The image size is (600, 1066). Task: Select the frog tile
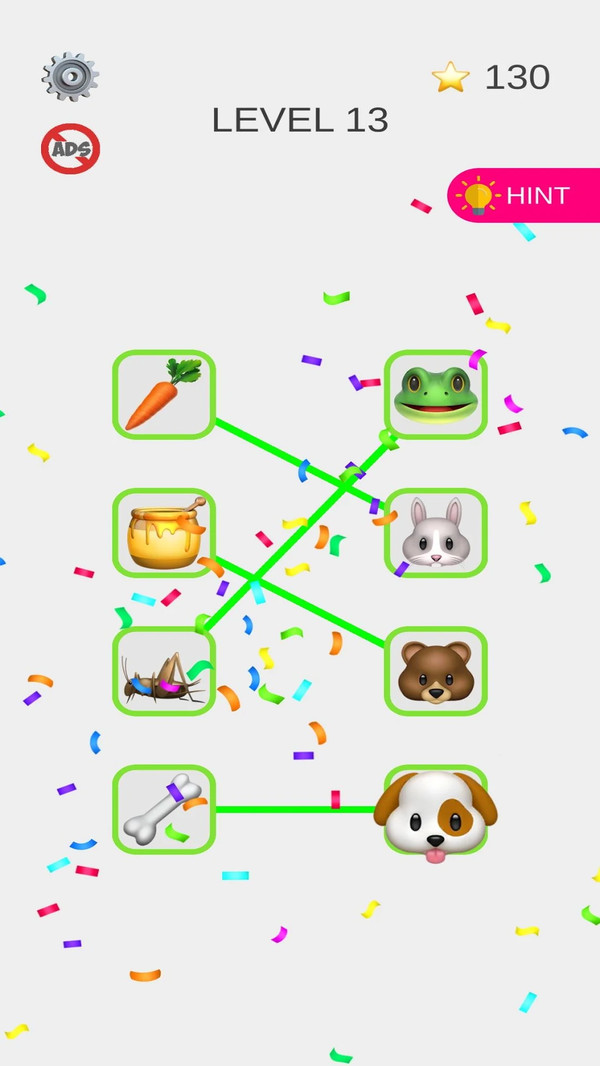pyautogui.click(x=435, y=394)
